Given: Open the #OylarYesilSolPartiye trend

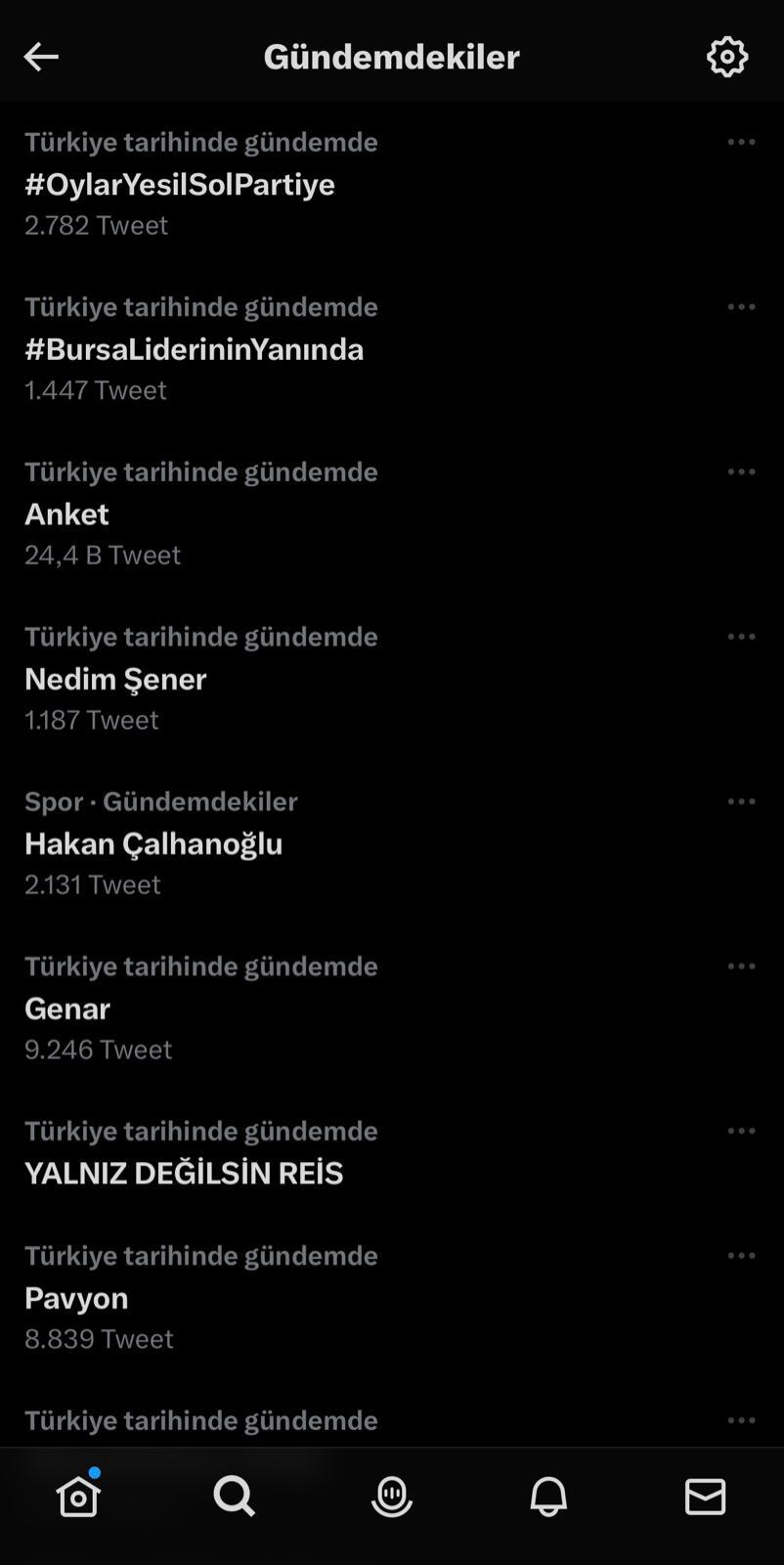Looking at the screenshot, I should coord(180,184).
